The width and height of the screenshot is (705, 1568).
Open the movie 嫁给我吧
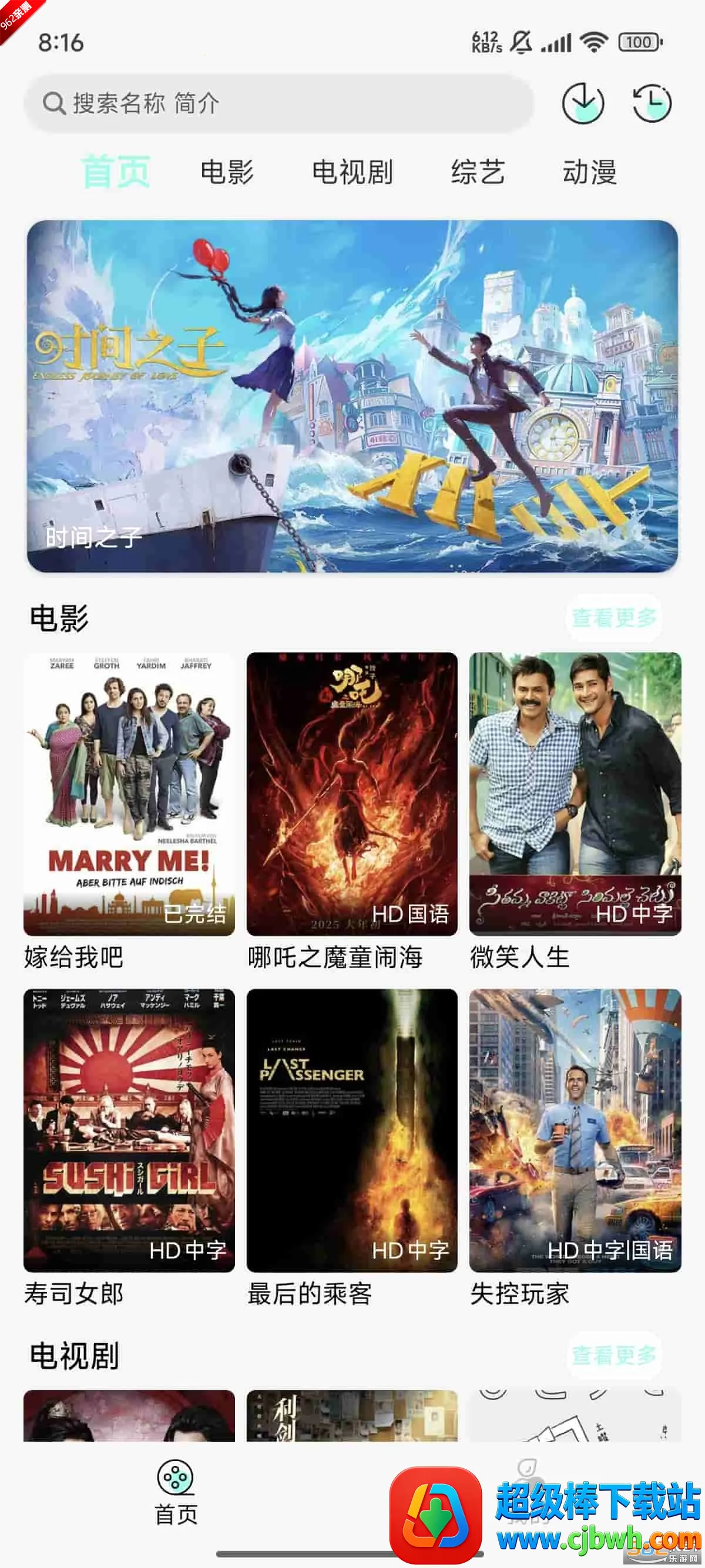pos(129,794)
